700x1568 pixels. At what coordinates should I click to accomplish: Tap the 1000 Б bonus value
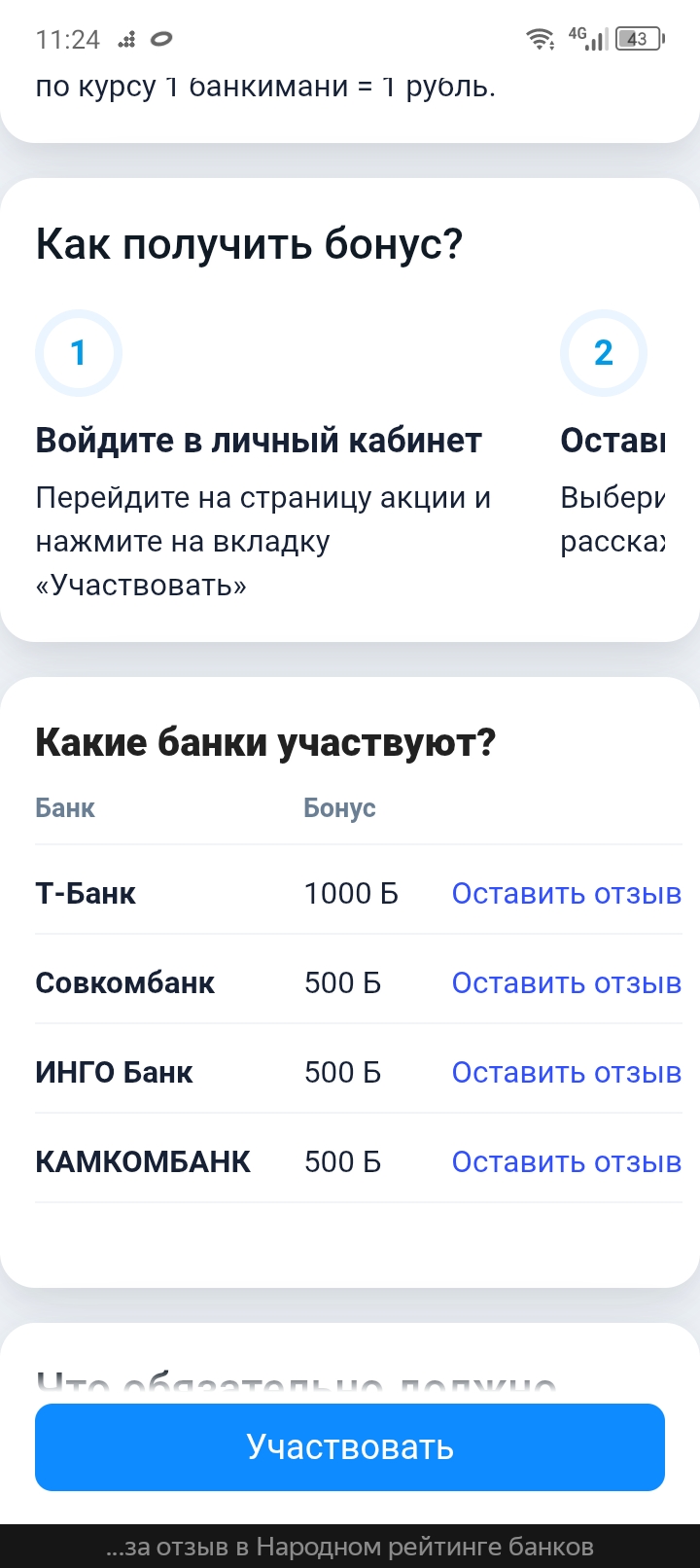pyautogui.click(x=351, y=893)
